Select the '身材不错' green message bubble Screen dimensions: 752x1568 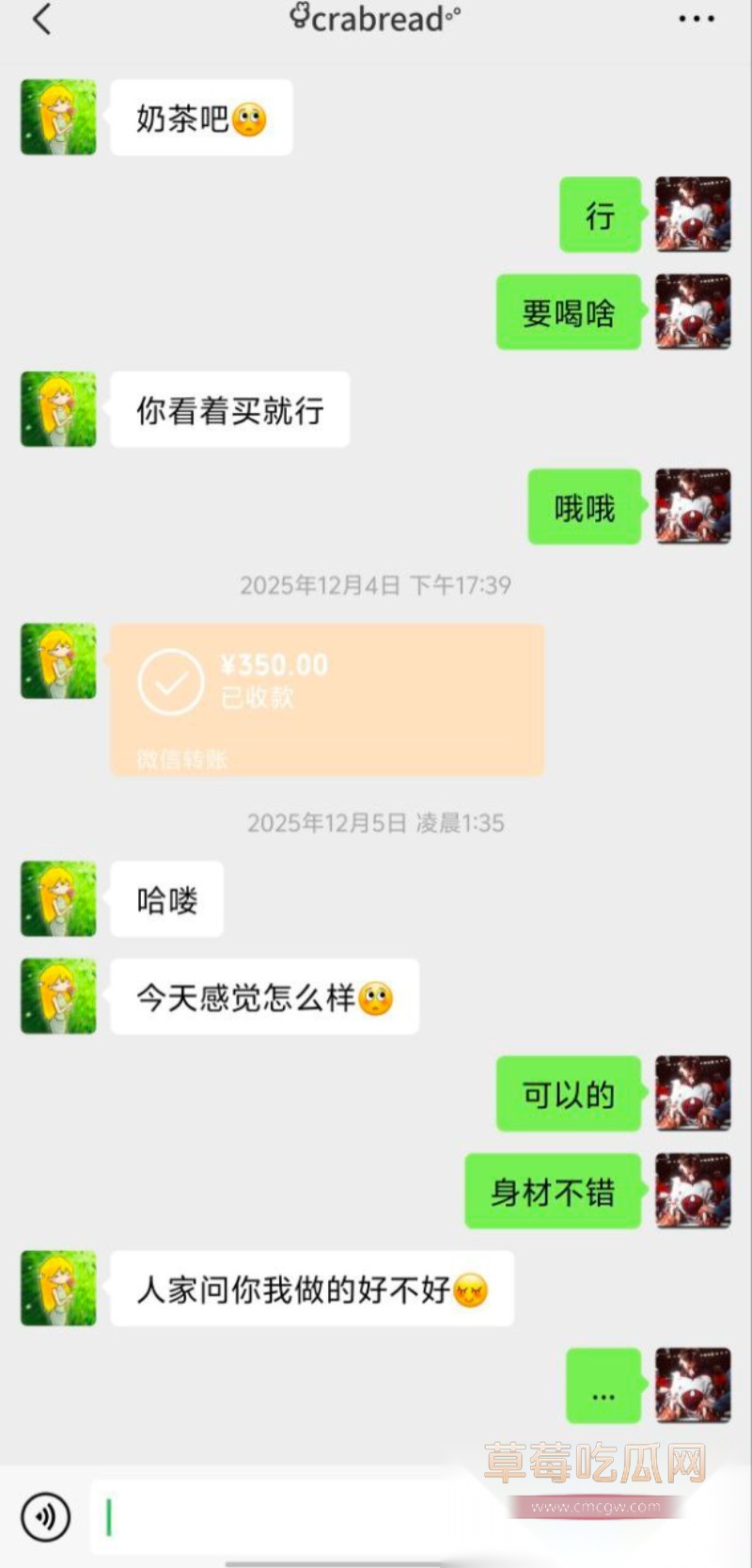(551, 1193)
